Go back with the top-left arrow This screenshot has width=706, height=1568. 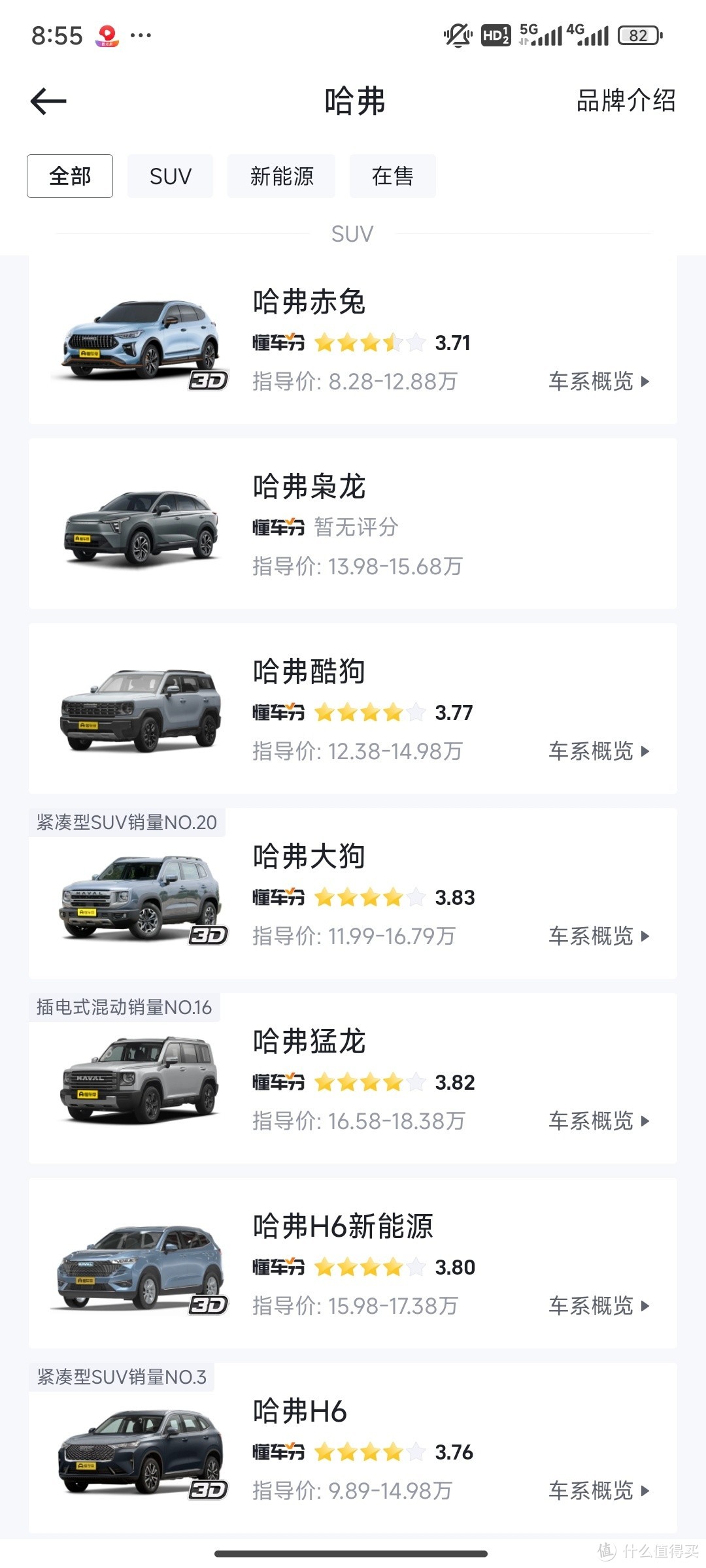48,101
